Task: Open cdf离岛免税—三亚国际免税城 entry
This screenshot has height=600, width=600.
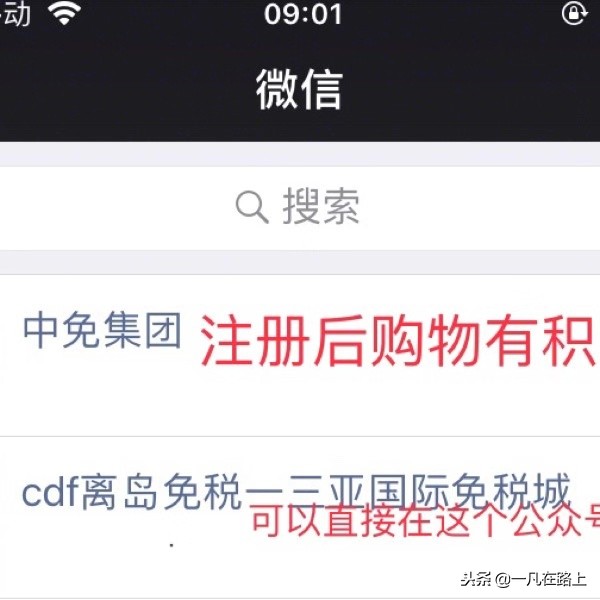Action: pyautogui.click(x=295, y=493)
